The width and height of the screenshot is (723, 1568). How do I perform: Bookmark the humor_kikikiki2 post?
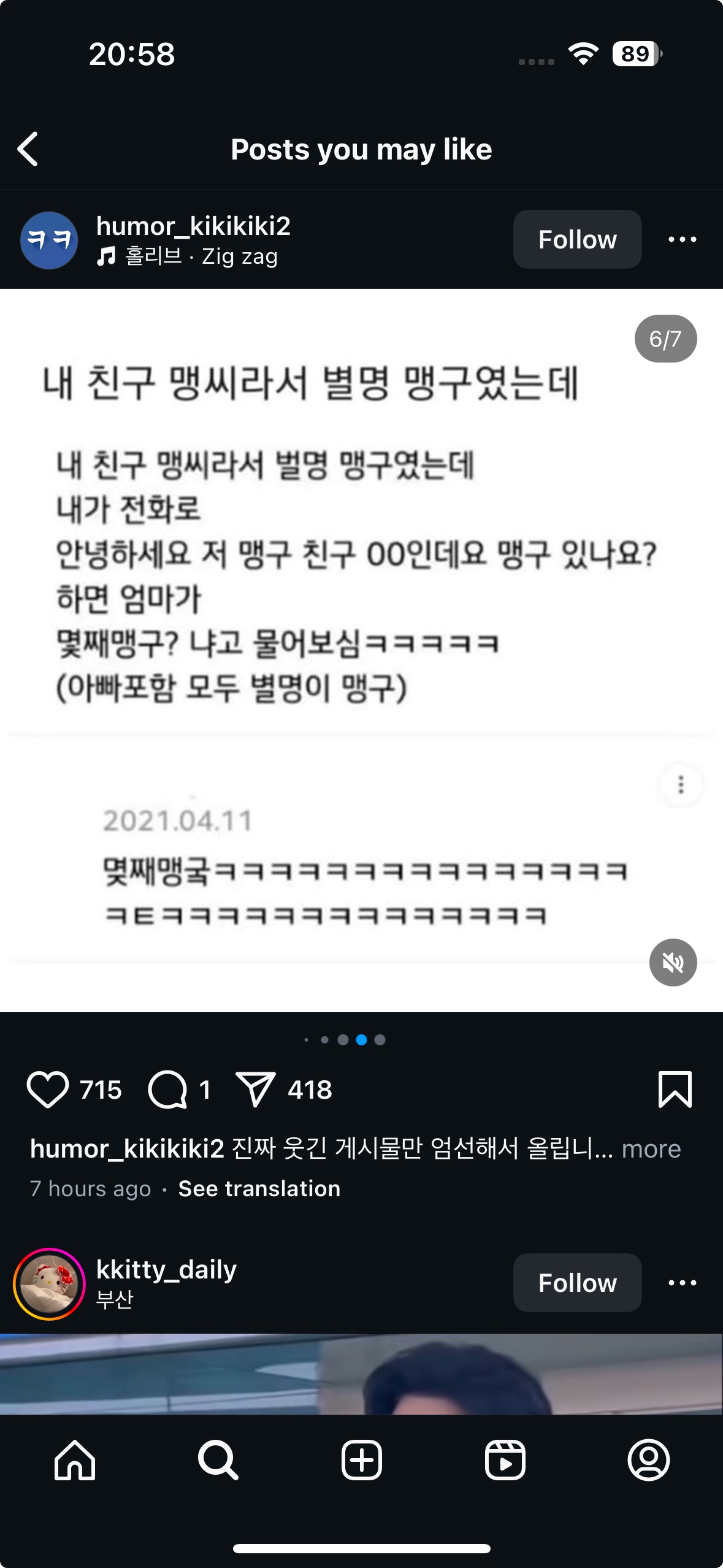[x=675, y=1090]
